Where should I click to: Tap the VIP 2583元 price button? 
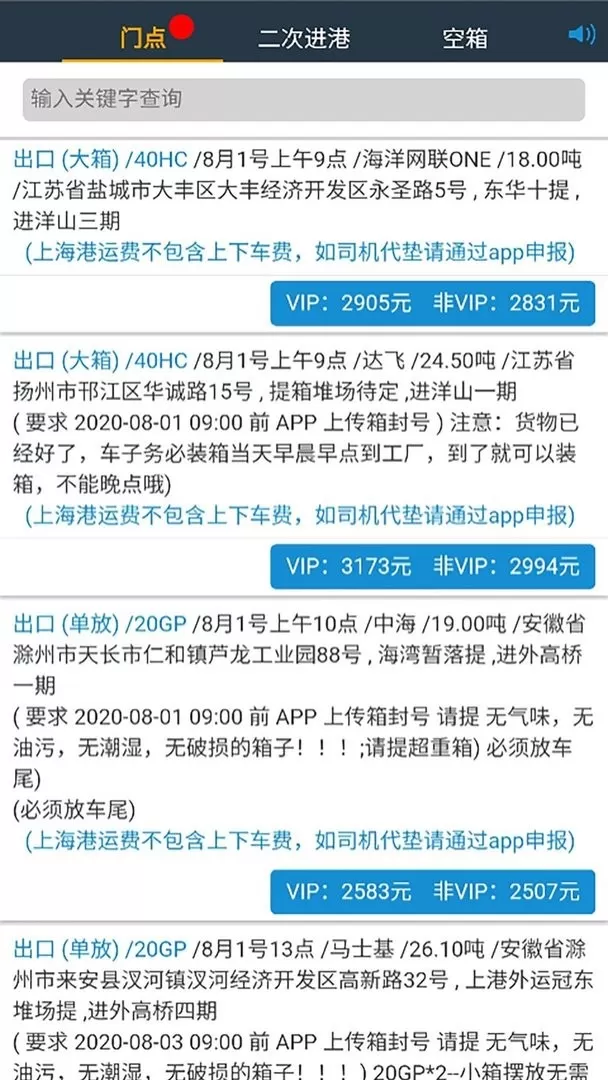point(432,892)
